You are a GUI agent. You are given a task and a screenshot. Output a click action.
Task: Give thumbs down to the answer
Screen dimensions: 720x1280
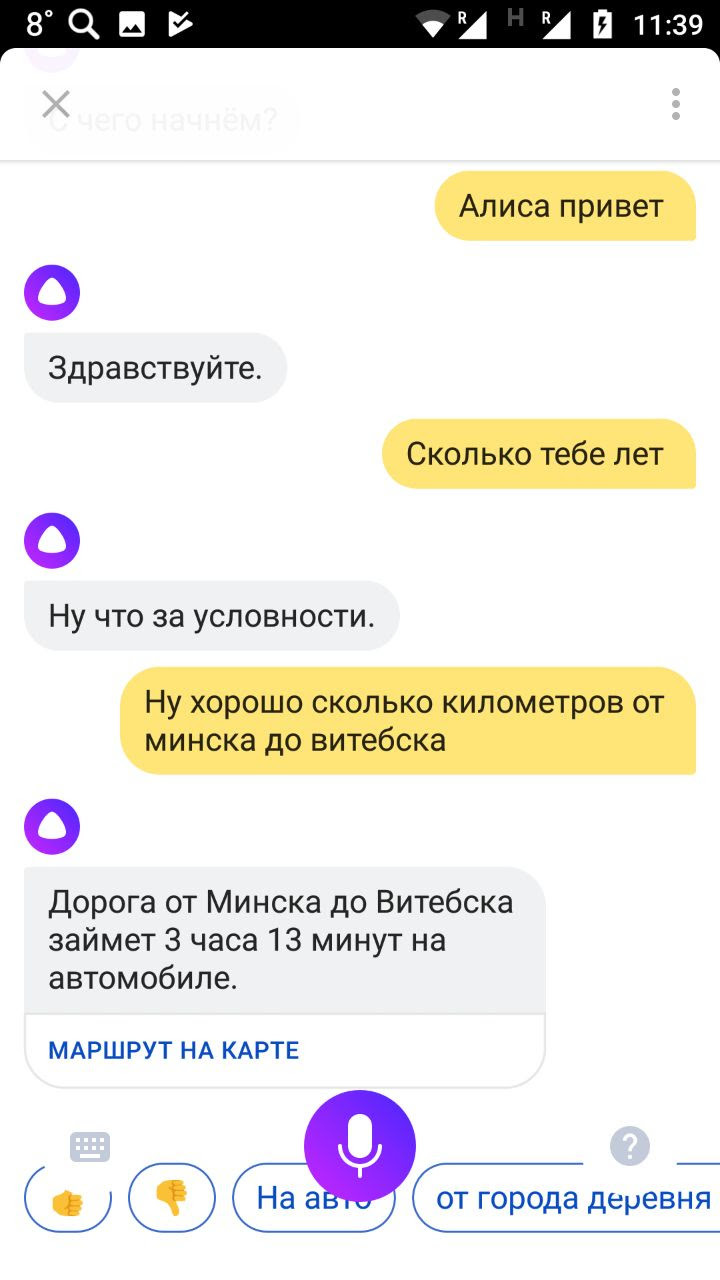[172, 1198]
